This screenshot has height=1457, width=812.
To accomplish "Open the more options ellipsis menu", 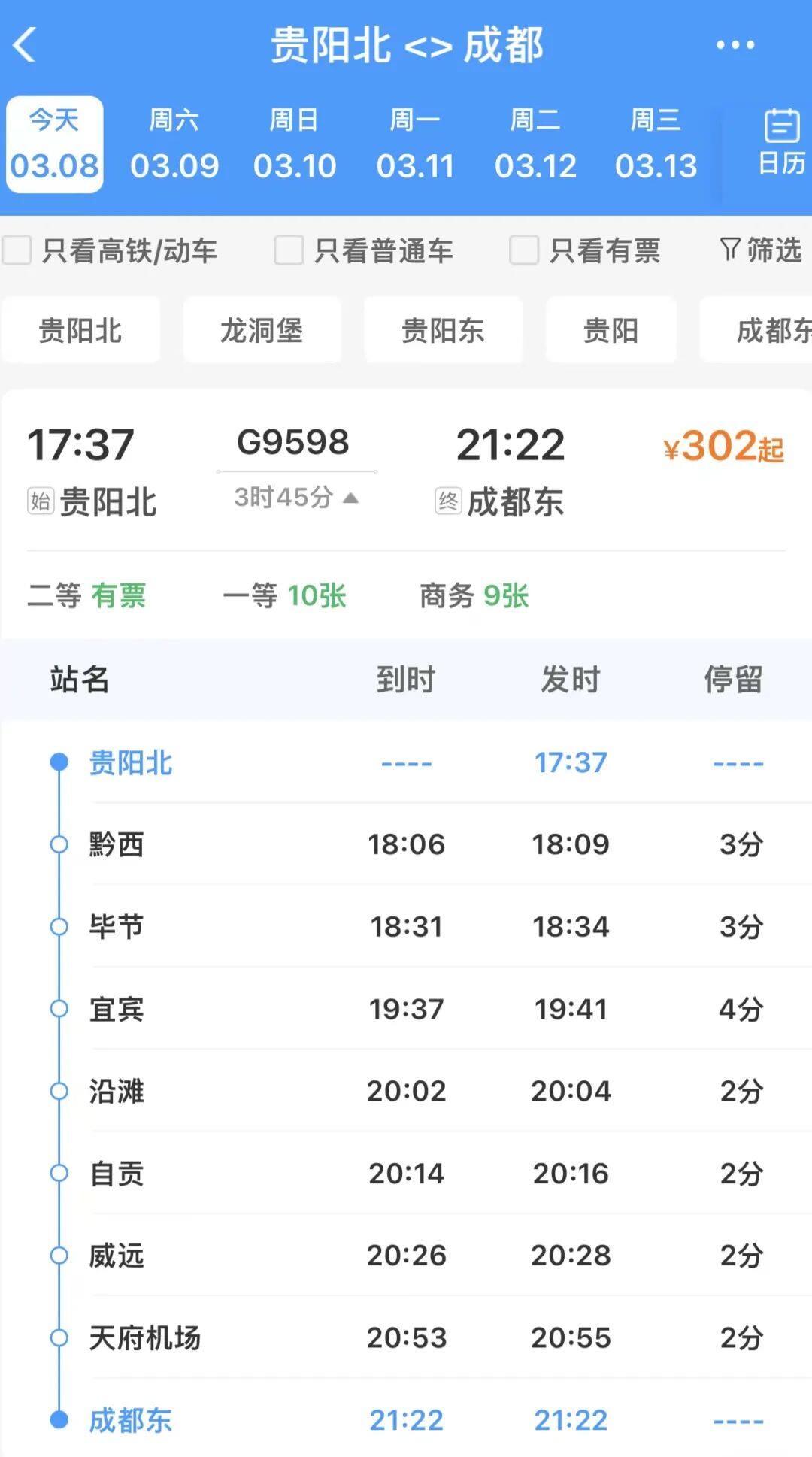I will [x=735, y=45].
